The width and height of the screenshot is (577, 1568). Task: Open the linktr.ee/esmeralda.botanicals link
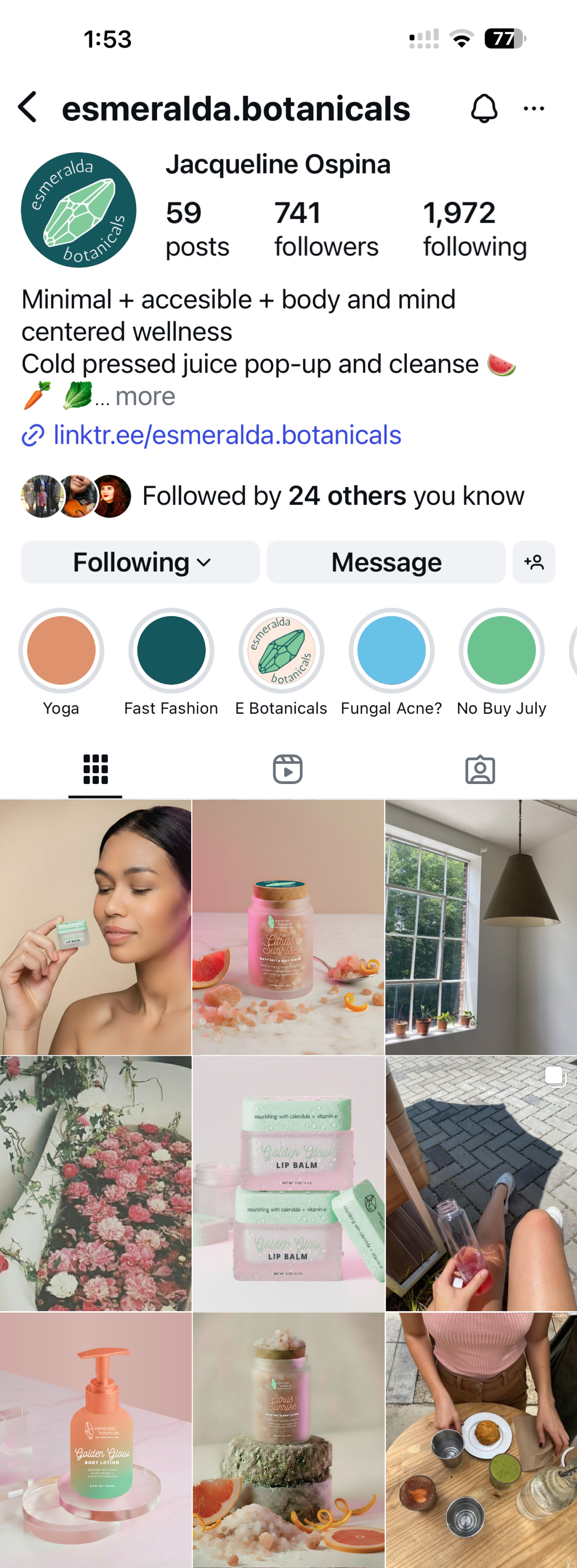pyautogui.click(x=227, y=435)
